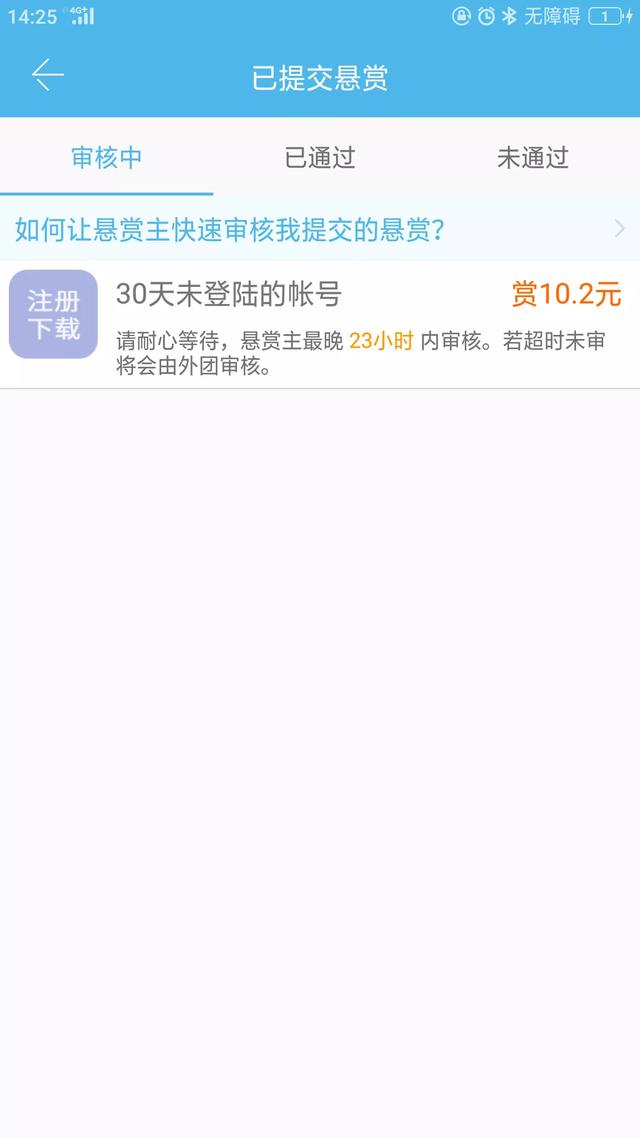
Task: Switch to the 已通过 tab
Action: pos(320,157)
